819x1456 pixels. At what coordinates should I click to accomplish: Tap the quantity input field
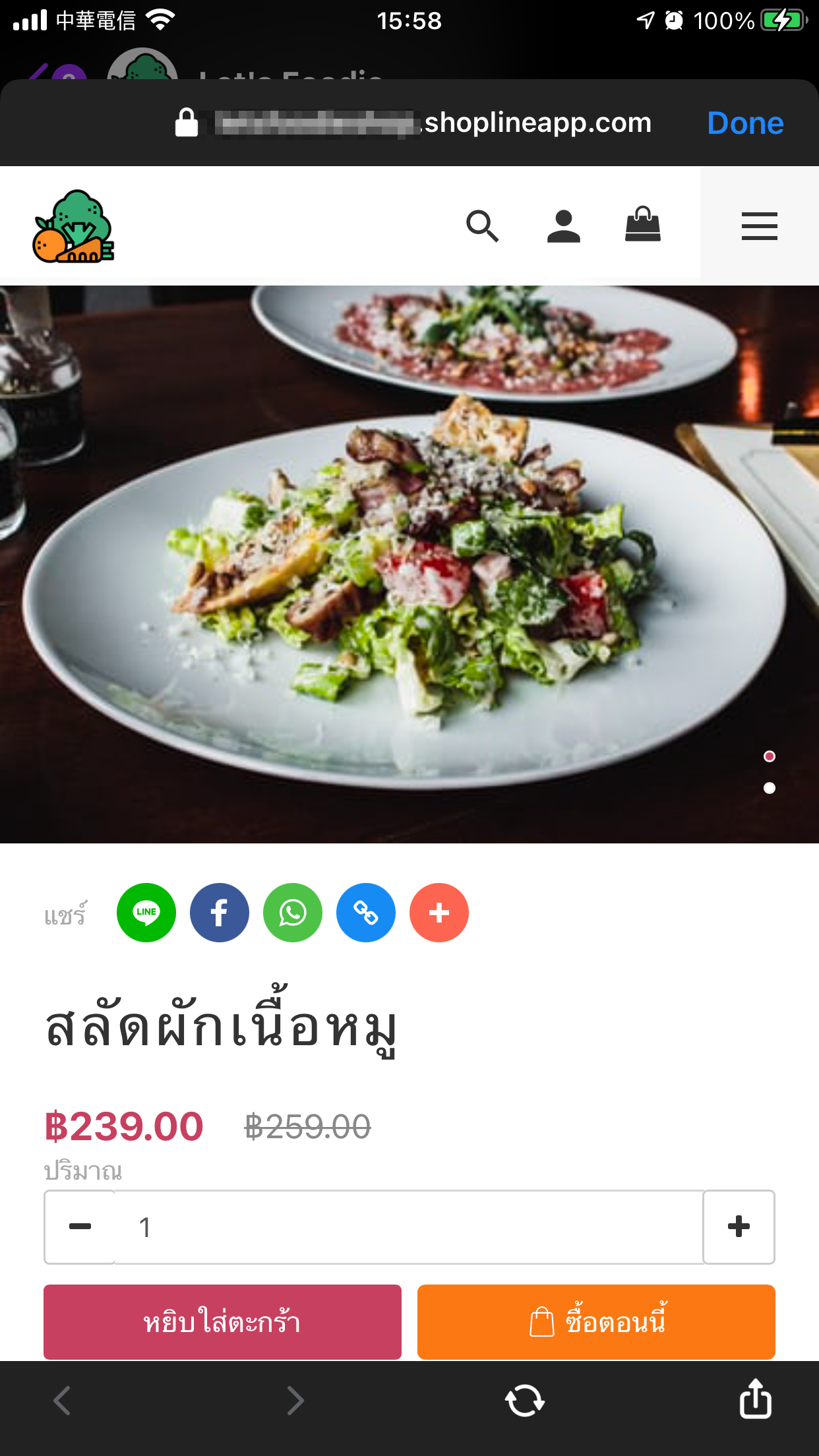[409, 1227]
